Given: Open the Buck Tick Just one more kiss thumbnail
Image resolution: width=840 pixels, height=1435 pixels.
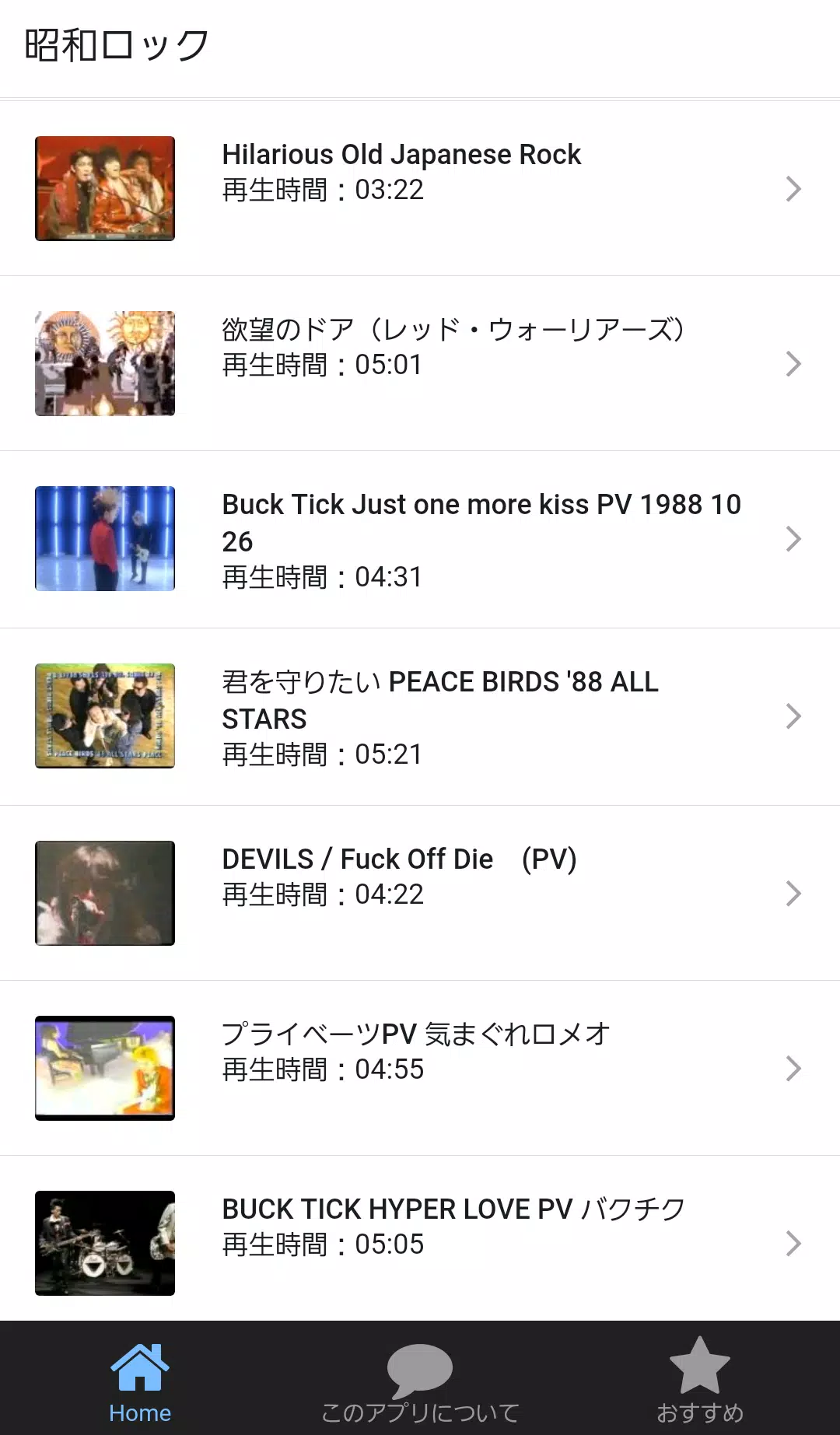Looking at the screenshot, I should (104, 538).
